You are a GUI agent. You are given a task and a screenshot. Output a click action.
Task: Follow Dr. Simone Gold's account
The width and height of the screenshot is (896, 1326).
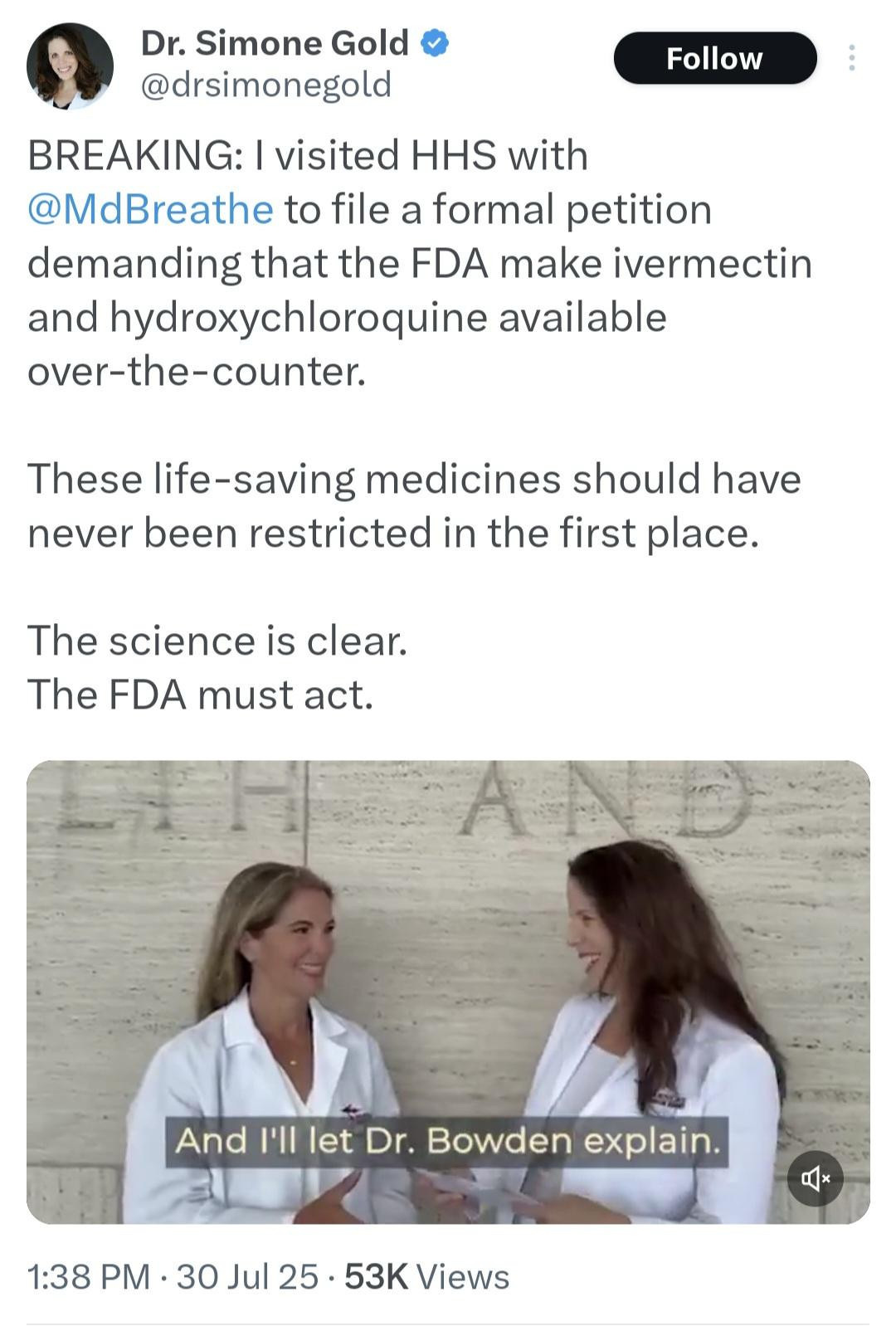tap(714, 59)
